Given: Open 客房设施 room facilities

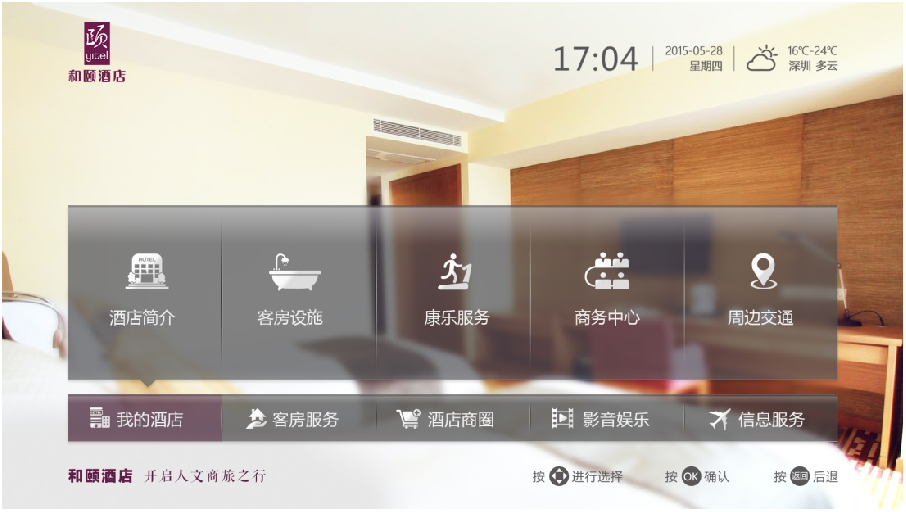Looking at the screenshot, I should coord(298,290).
